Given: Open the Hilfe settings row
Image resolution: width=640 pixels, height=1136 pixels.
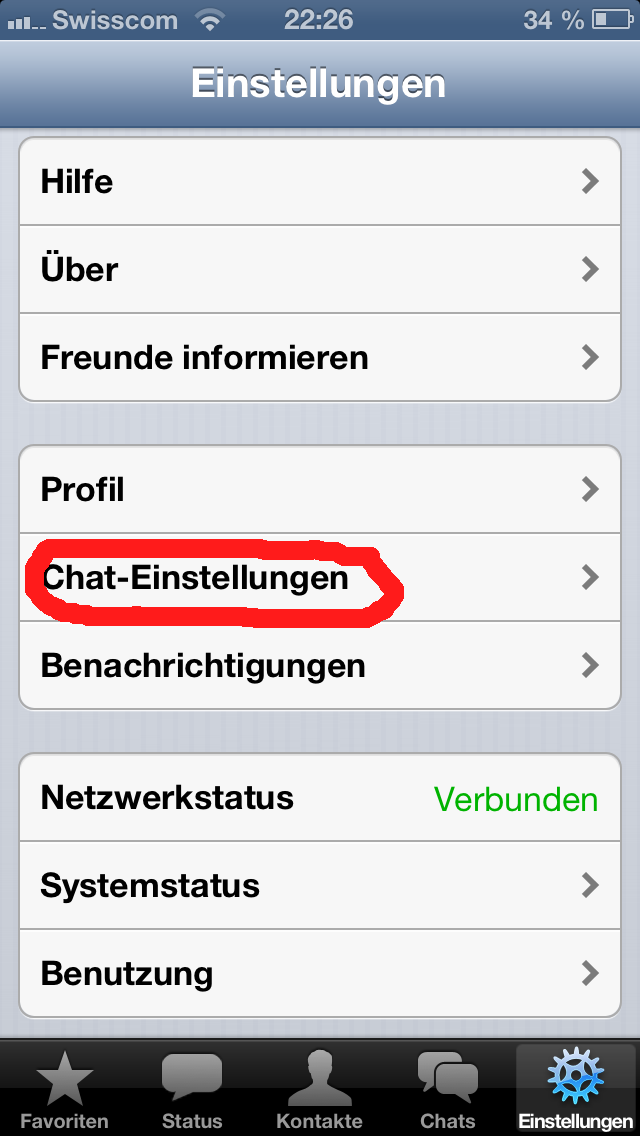Looking at the screenshot, I should pos(320,182).
